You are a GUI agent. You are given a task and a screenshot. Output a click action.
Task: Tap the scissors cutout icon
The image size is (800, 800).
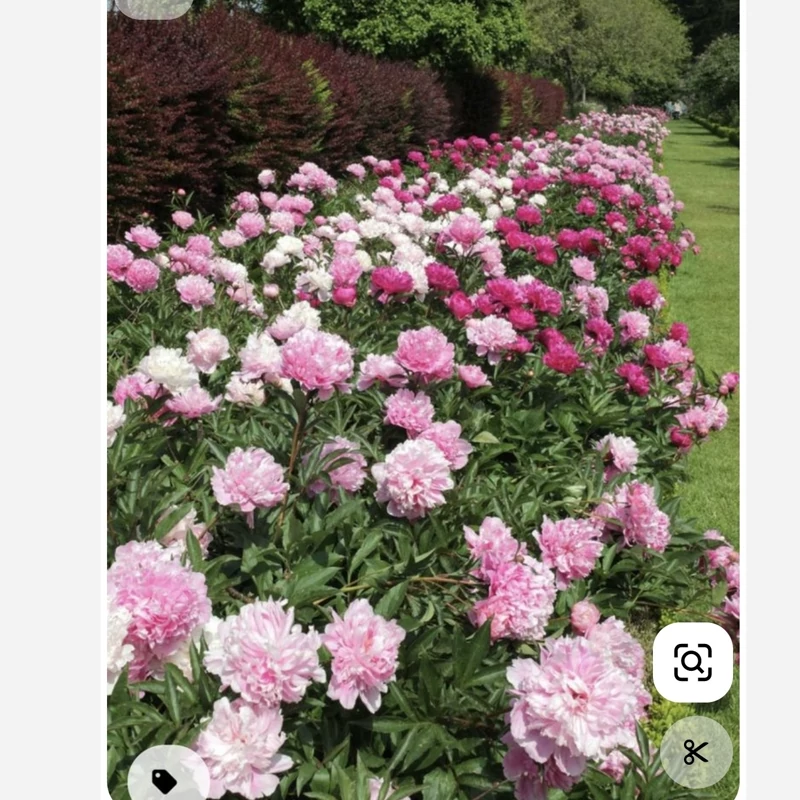click(x=696, y=752)
